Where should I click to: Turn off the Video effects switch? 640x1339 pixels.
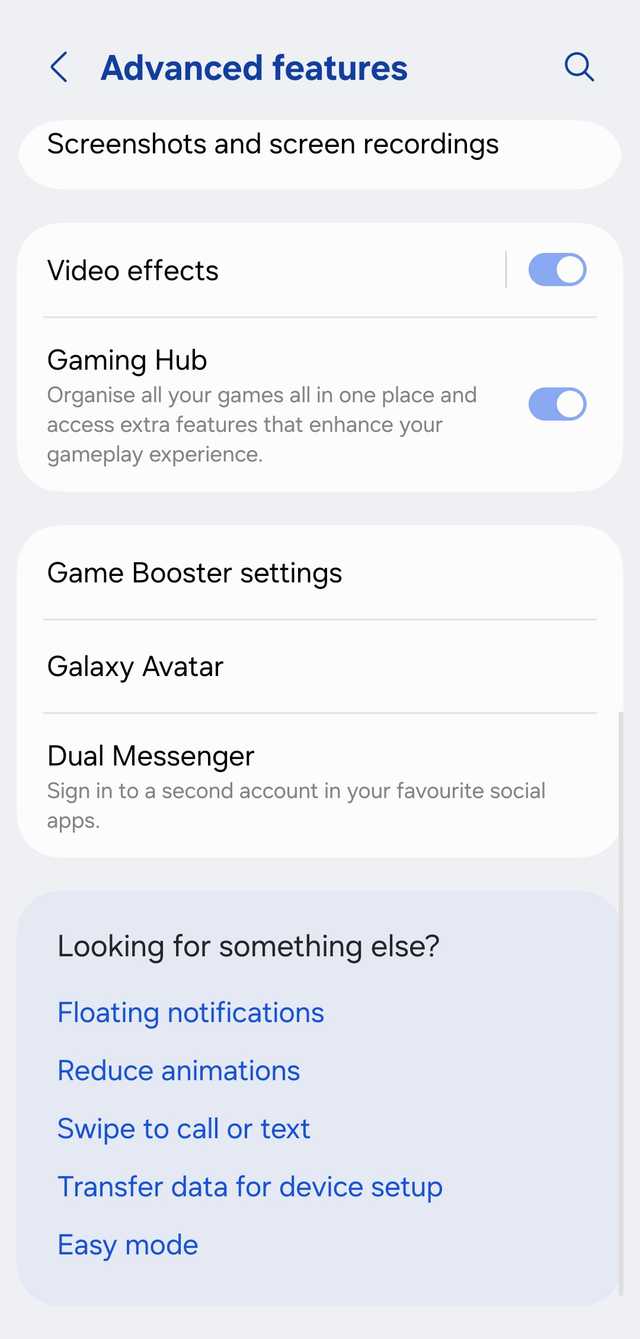[557, 270]
